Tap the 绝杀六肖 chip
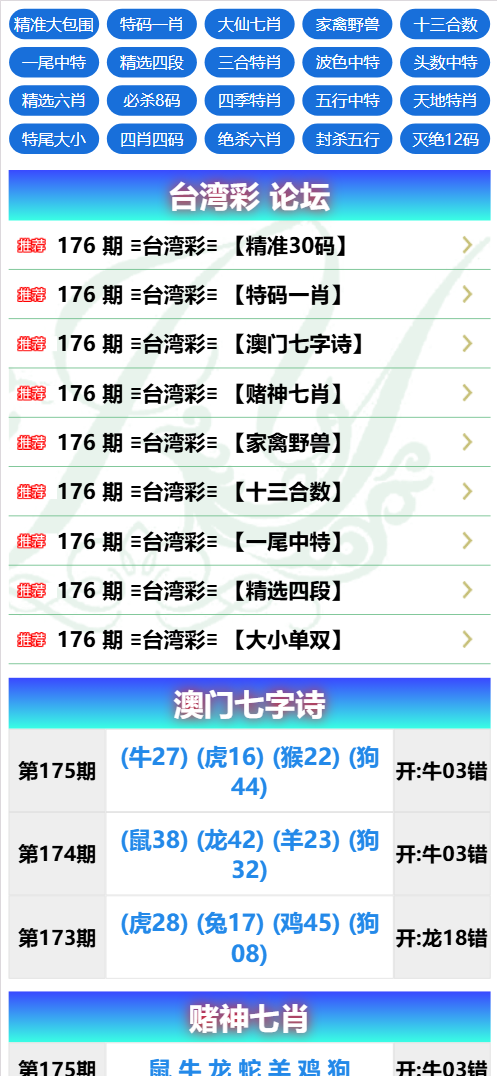497x1076 pixels. point(249,139)
